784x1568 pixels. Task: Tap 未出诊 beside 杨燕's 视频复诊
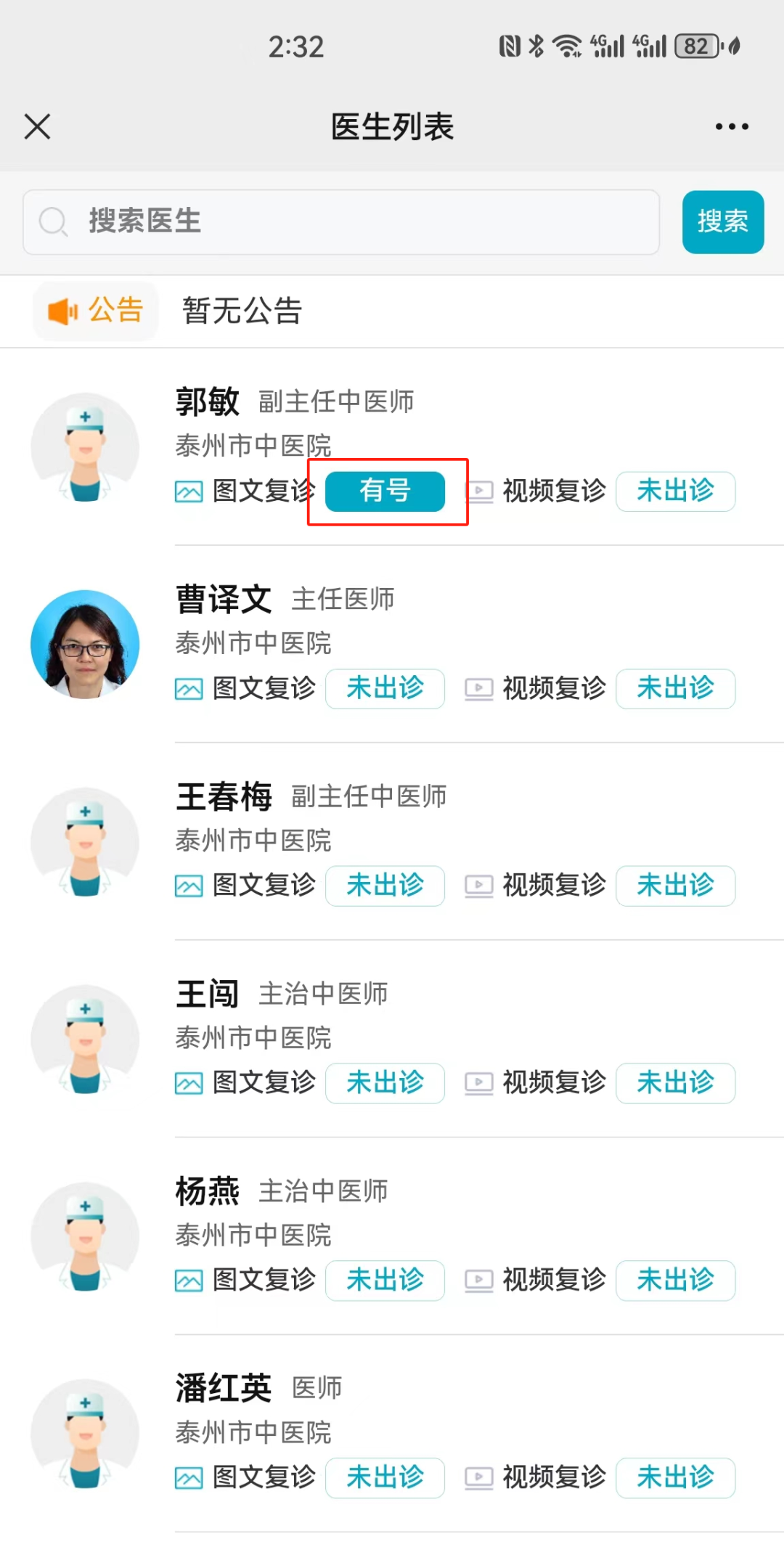coord(675,1281)
